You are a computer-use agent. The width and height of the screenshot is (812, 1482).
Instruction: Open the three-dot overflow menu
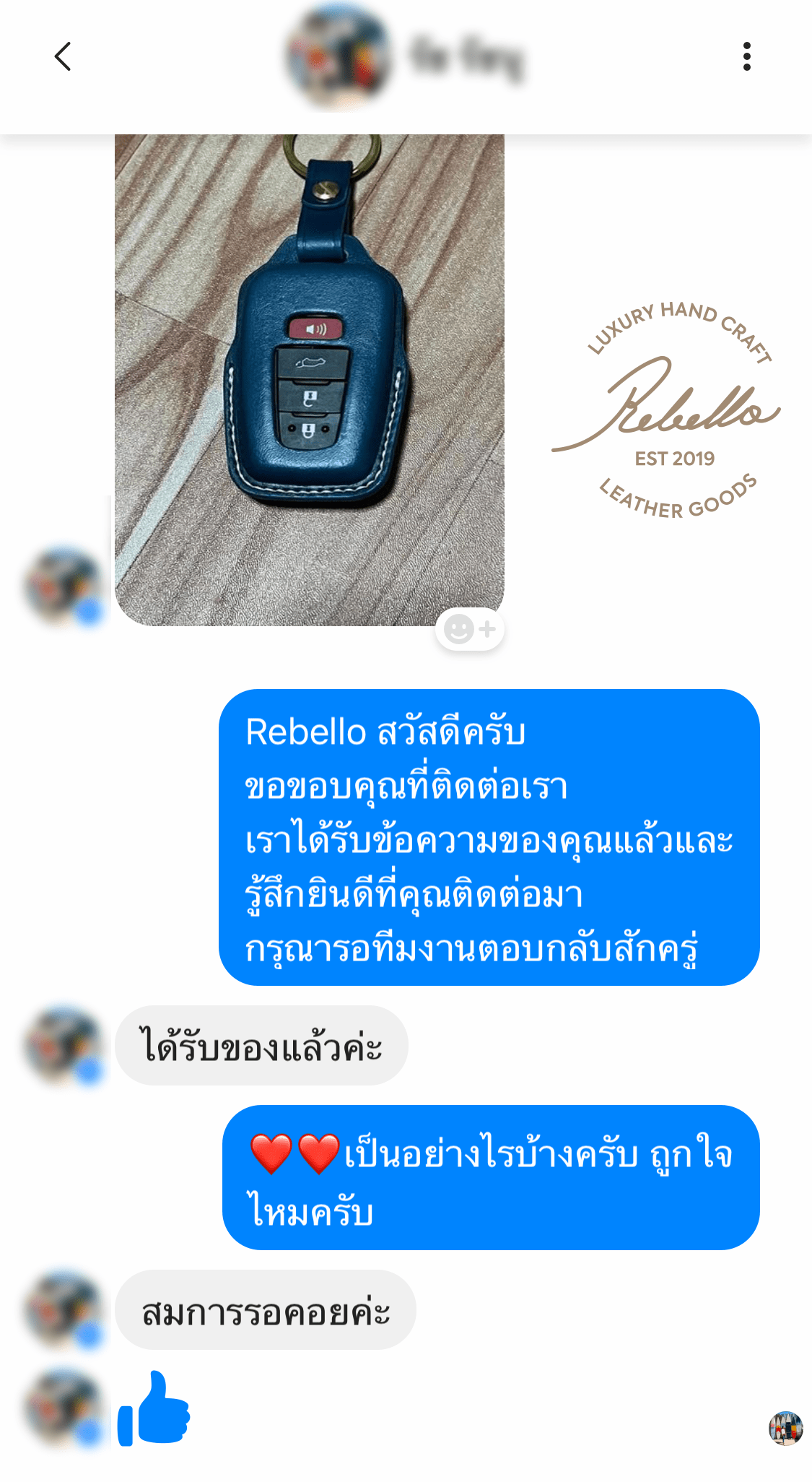tap(746, 56)
